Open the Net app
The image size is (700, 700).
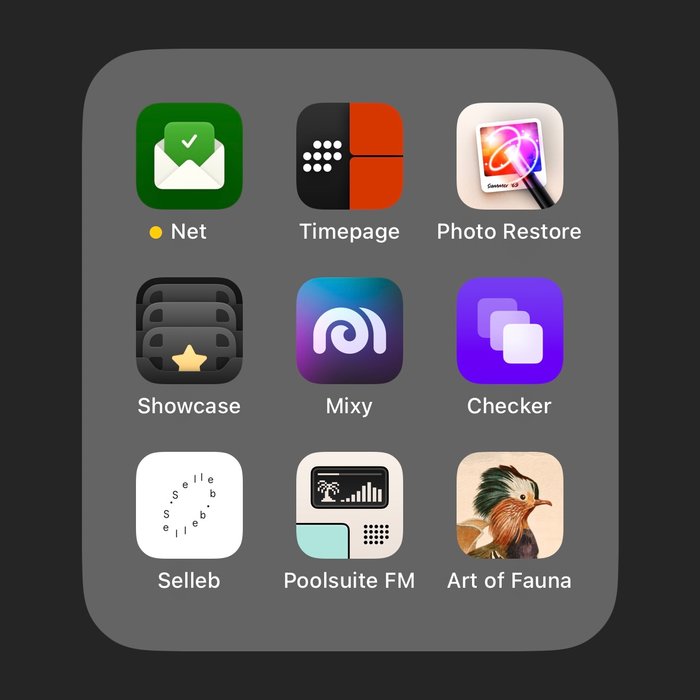[x=189, y=156]
